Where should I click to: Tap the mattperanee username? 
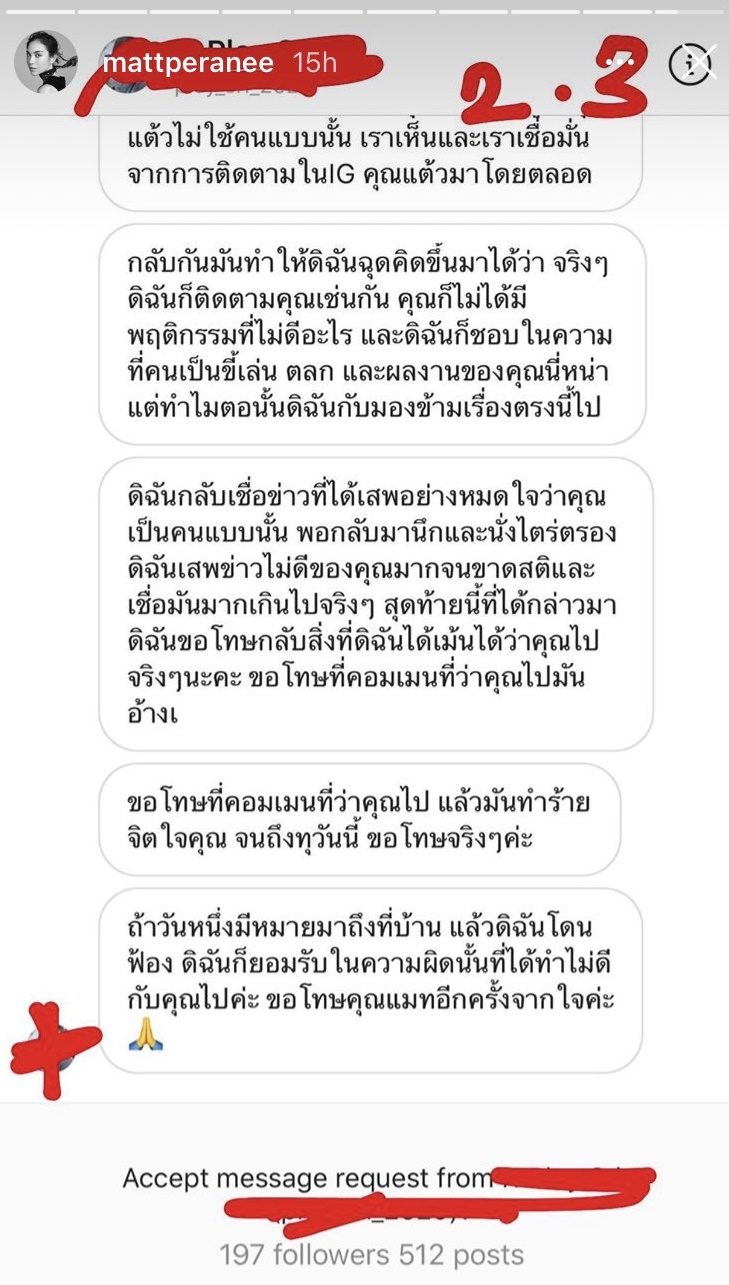[190, 62]
